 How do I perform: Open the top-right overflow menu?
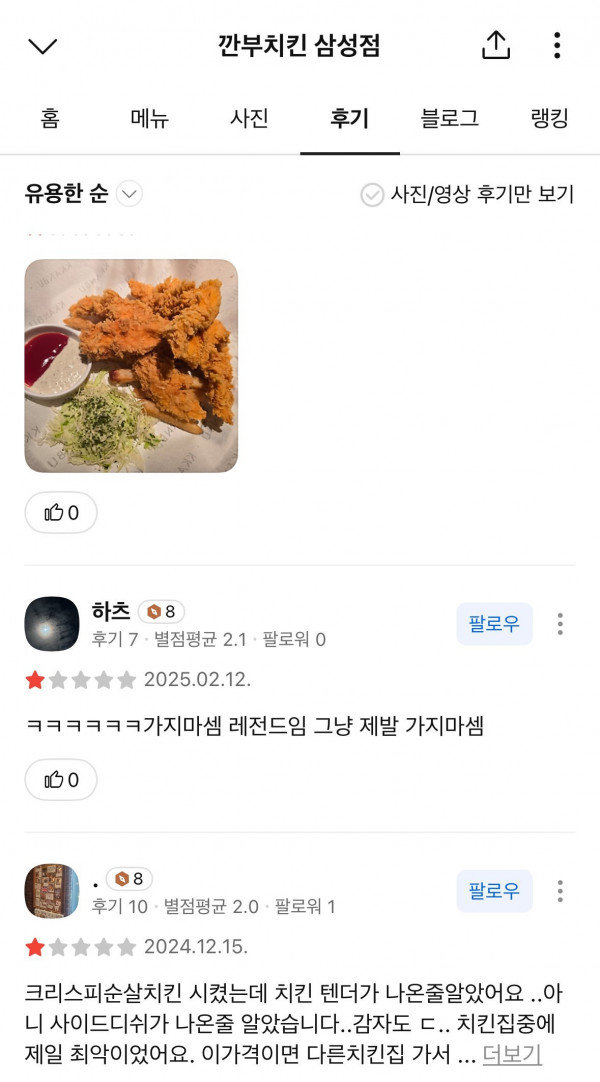click(557, 45)
